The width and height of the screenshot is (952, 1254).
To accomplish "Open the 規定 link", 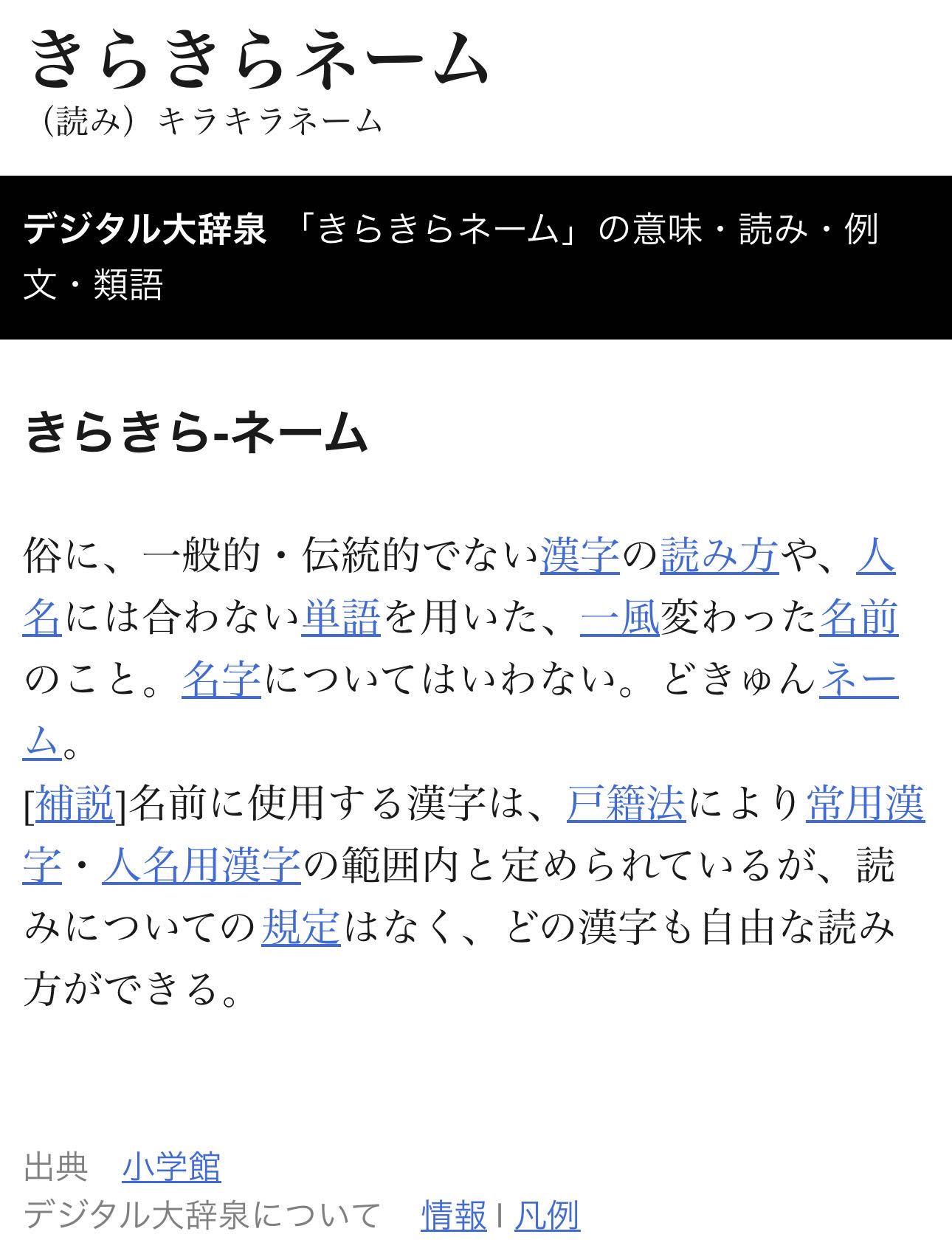I will (300, 928).
